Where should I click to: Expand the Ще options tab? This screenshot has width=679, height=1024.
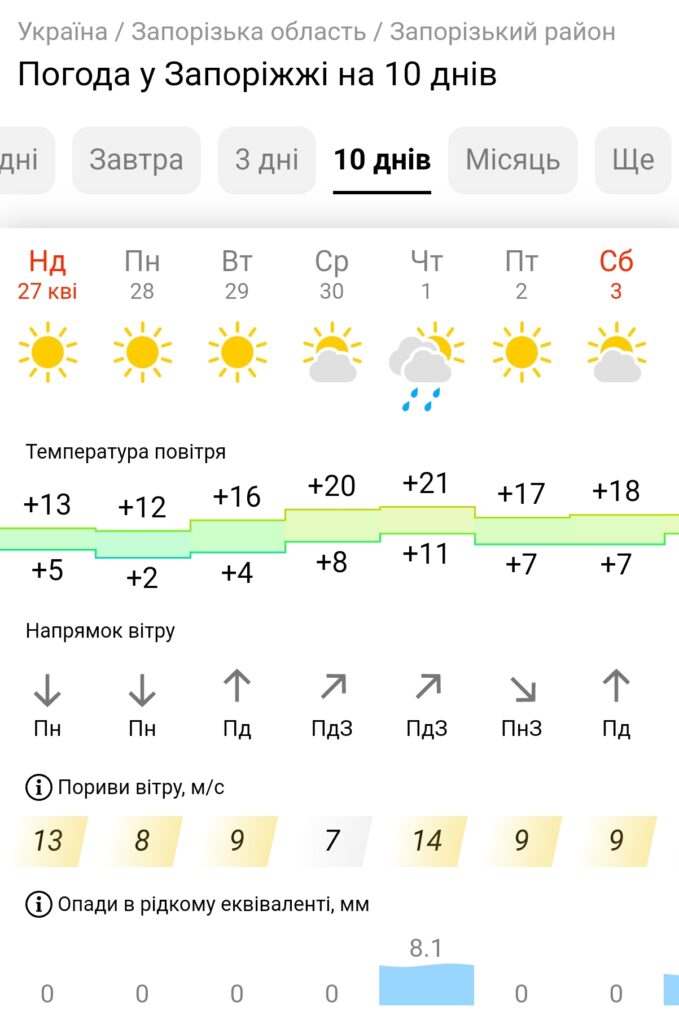point(633,160)
